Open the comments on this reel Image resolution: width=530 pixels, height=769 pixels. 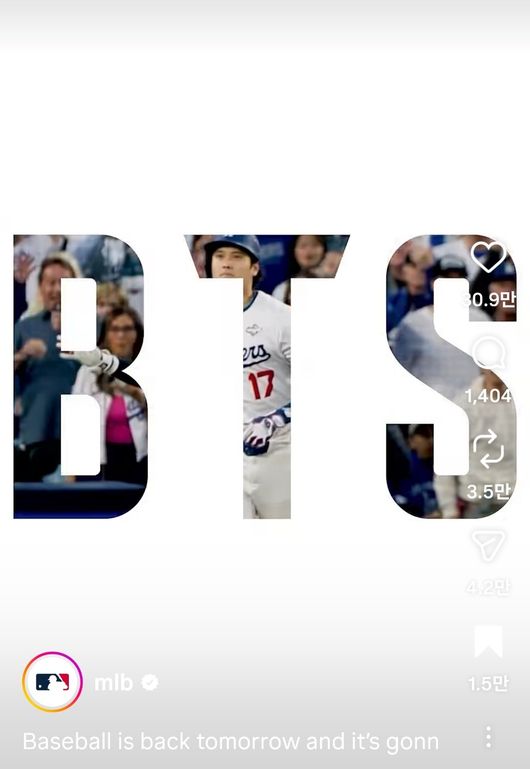coord(488,353)
